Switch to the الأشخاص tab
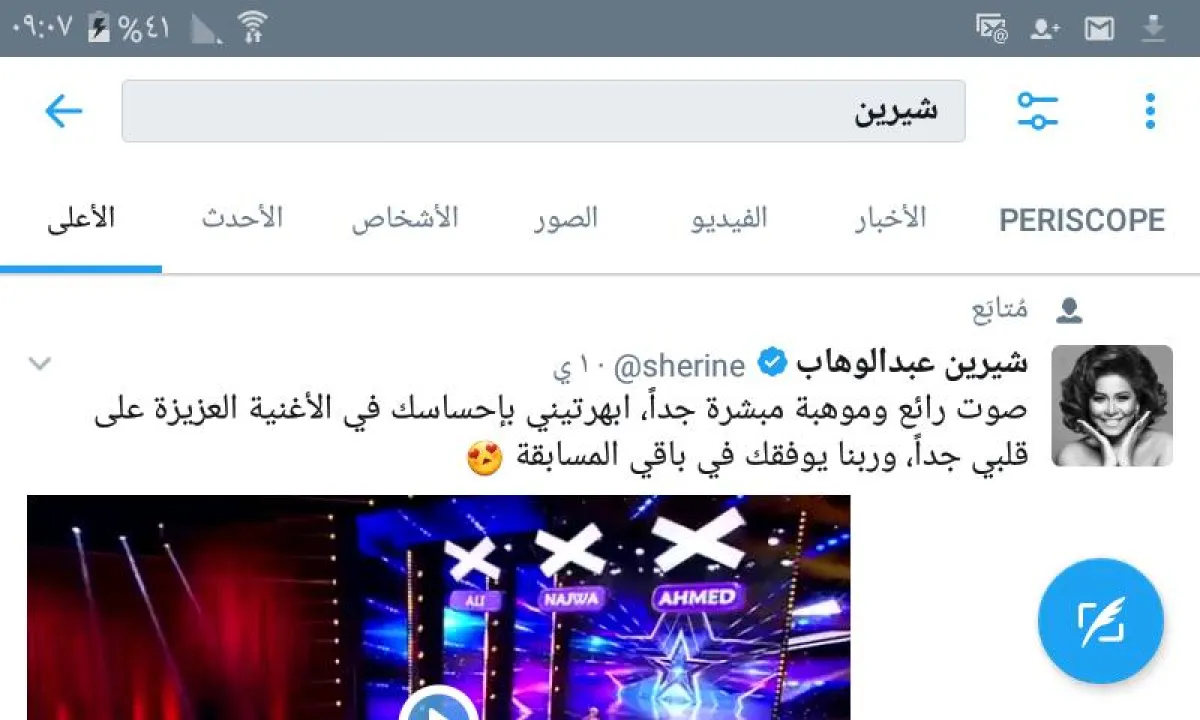The height and width of the screenshot is (720, 1200). (404, 219)
